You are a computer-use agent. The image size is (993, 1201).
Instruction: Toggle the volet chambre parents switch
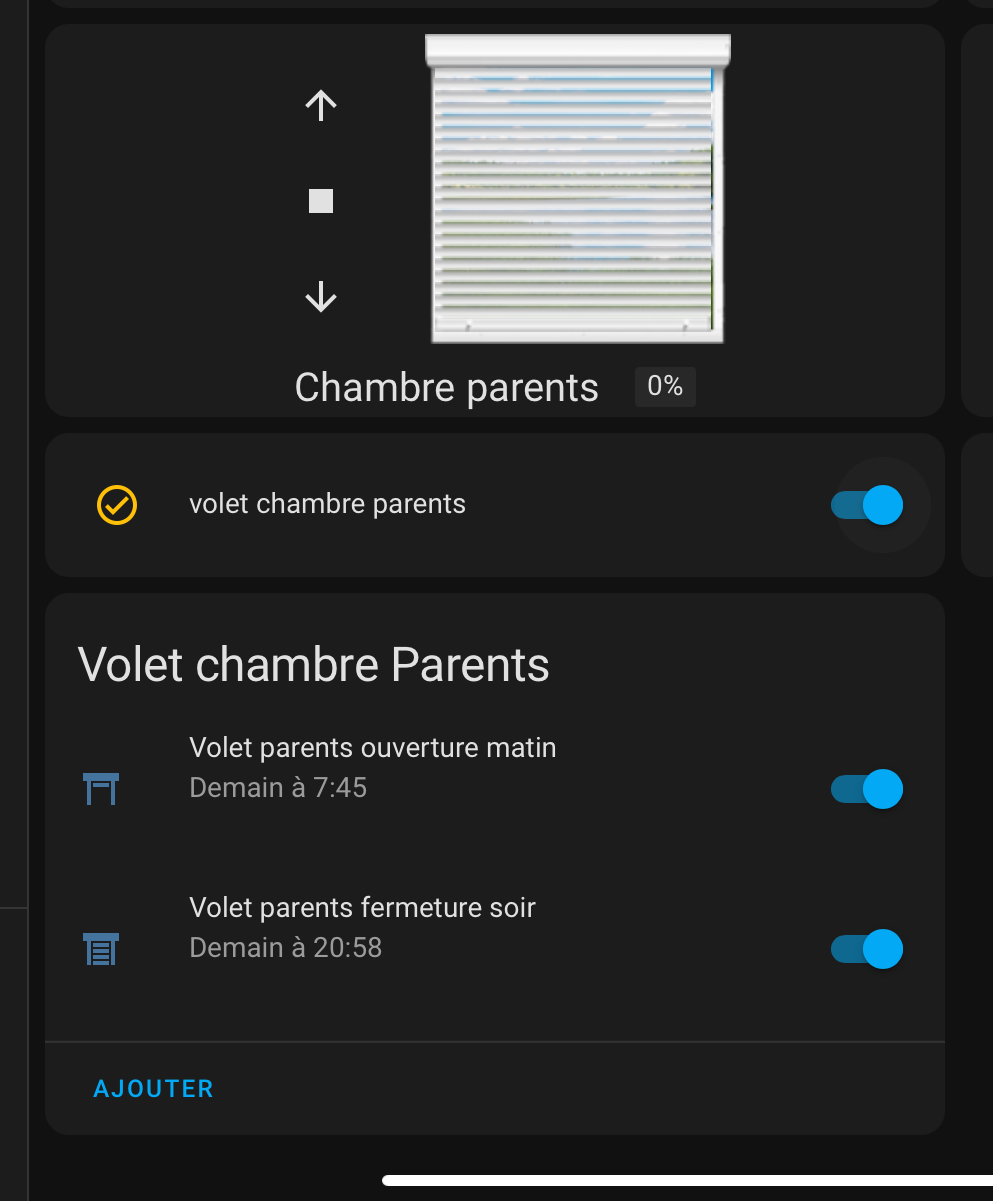(x=867, y=505)
